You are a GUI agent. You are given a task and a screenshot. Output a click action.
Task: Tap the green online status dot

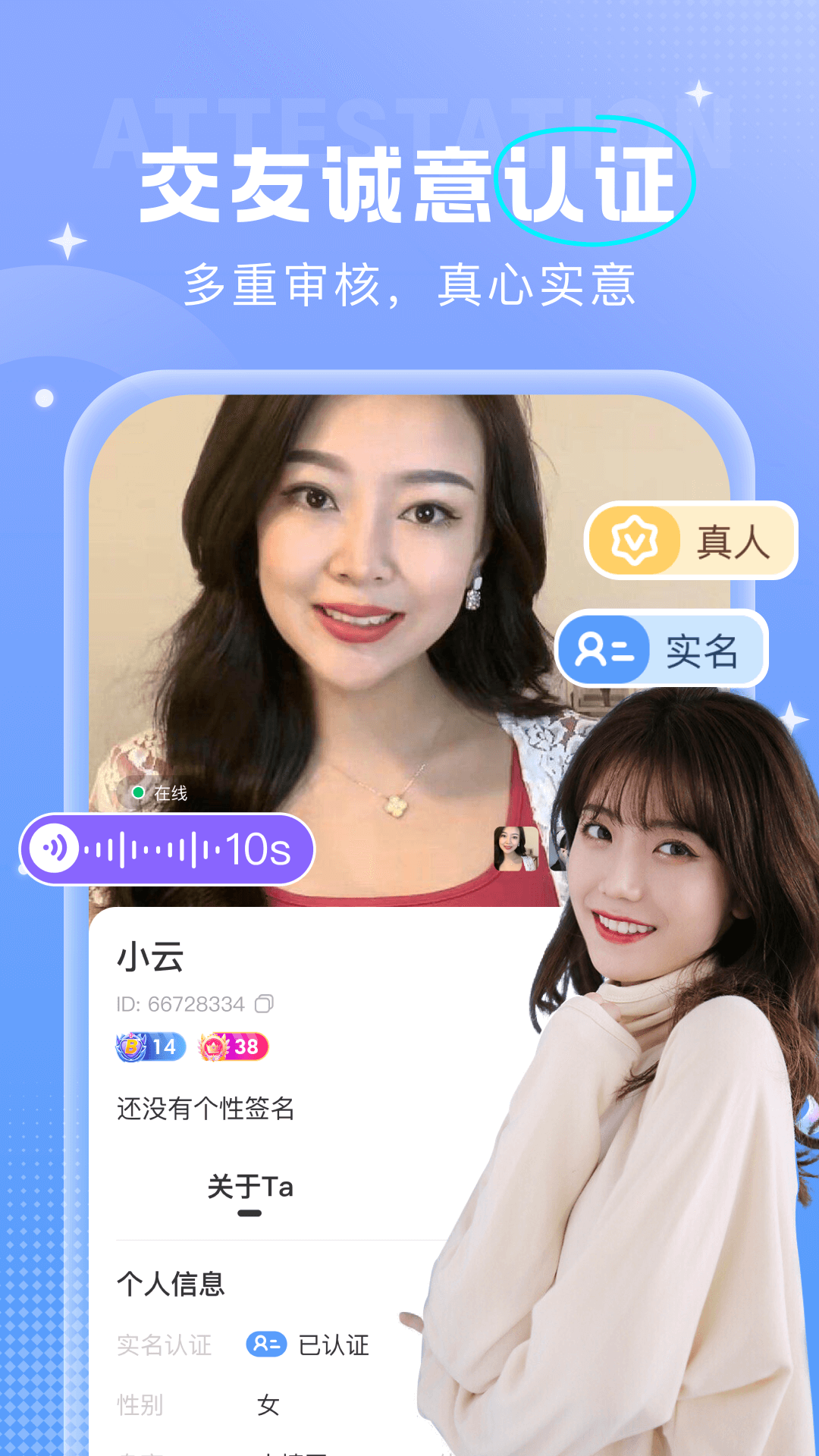(138, 792)
